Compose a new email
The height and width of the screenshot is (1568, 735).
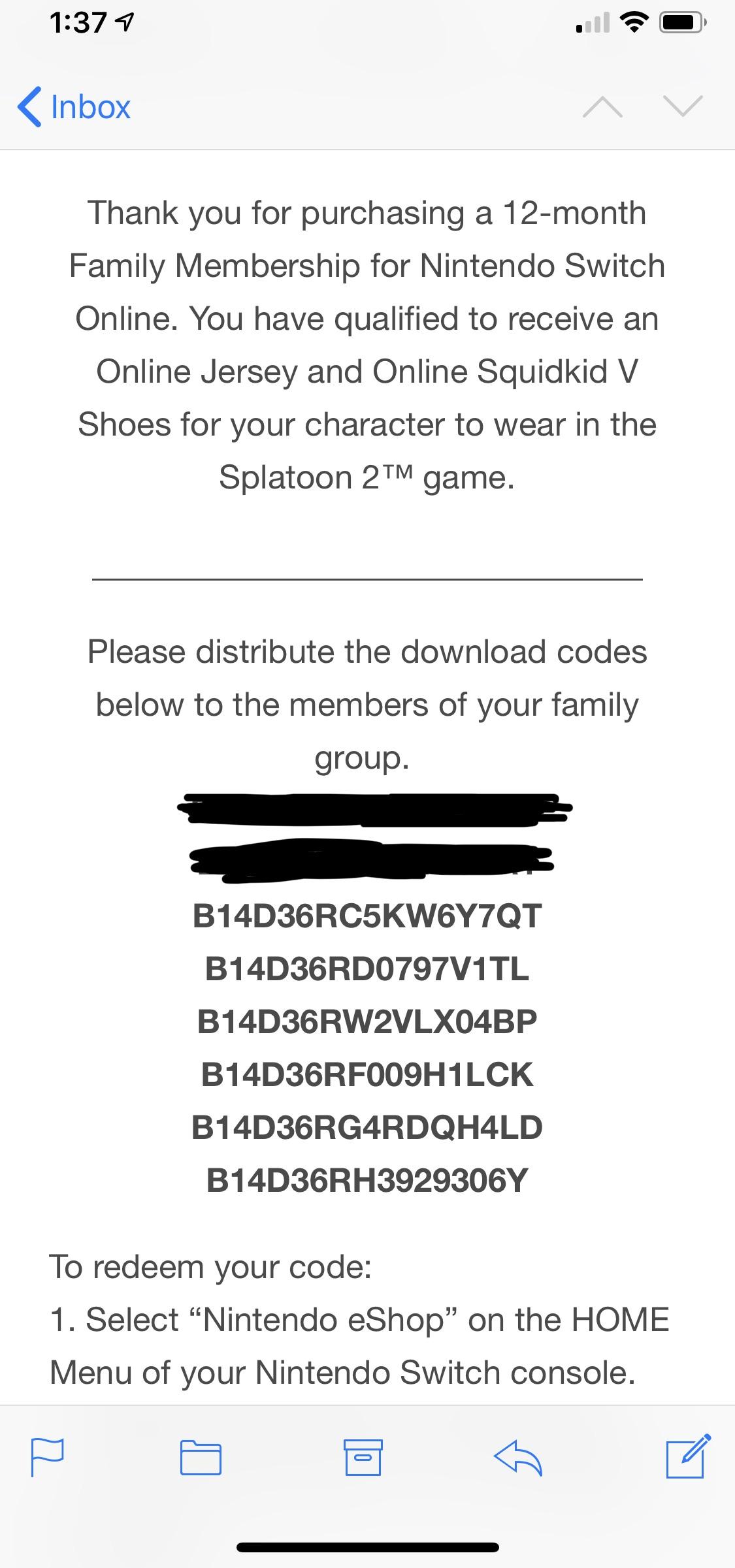coord(687,1457)
